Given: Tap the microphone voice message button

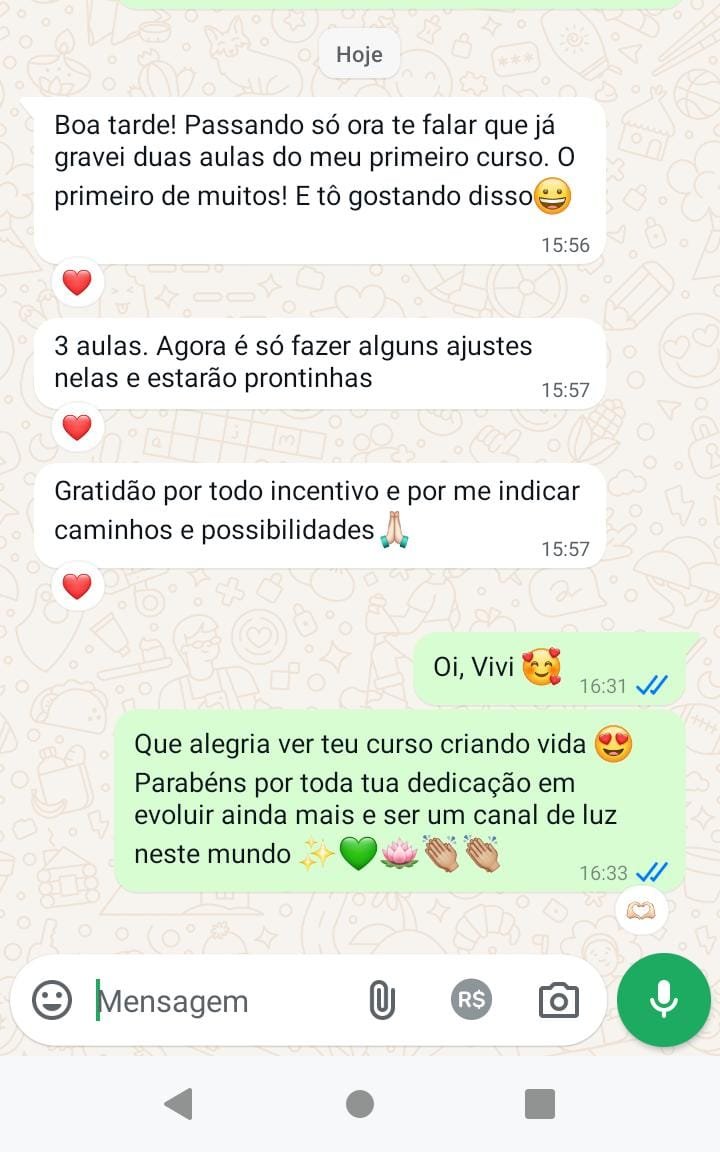Looking at the screenshot, I should coord(663,1000).
